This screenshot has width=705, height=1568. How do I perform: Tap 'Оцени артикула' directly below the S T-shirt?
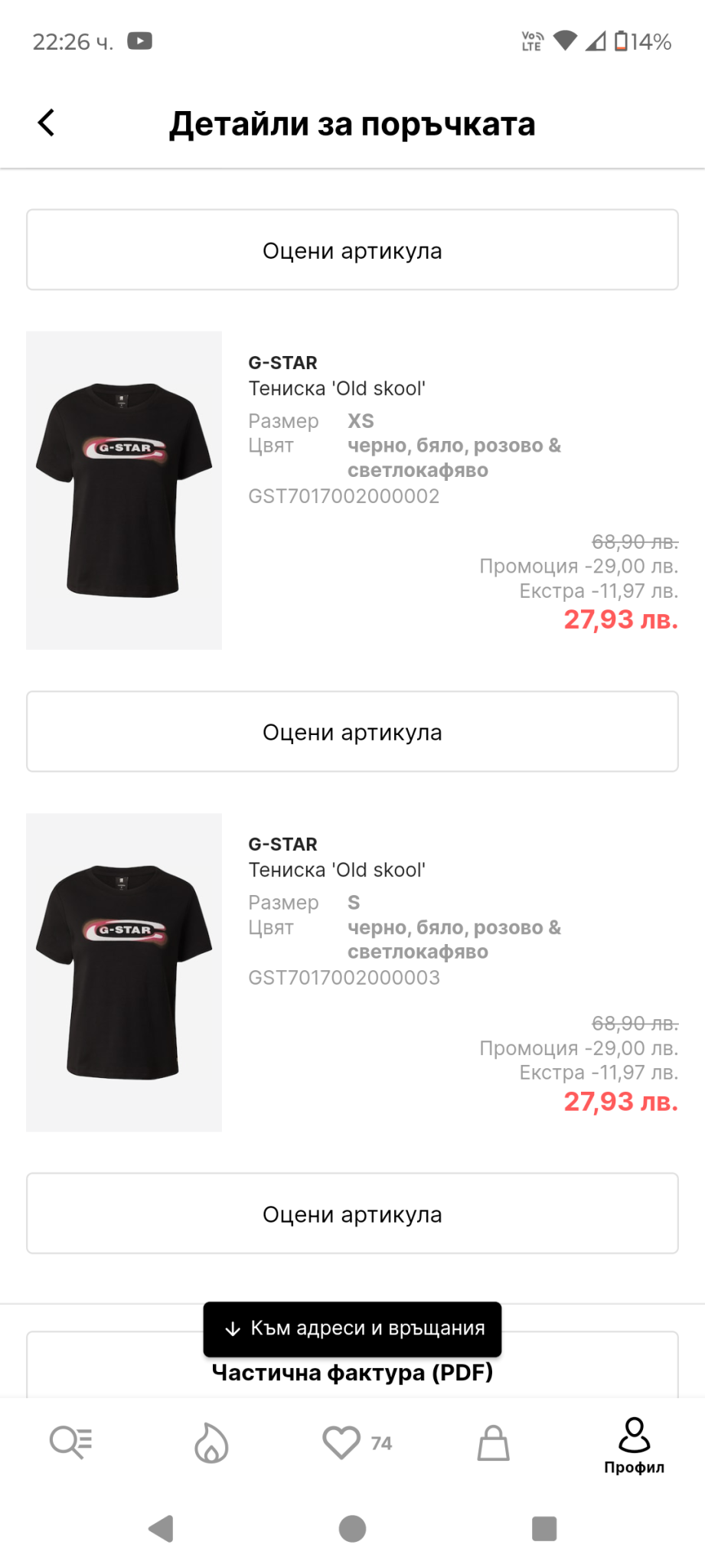[x=352, y=1214]
